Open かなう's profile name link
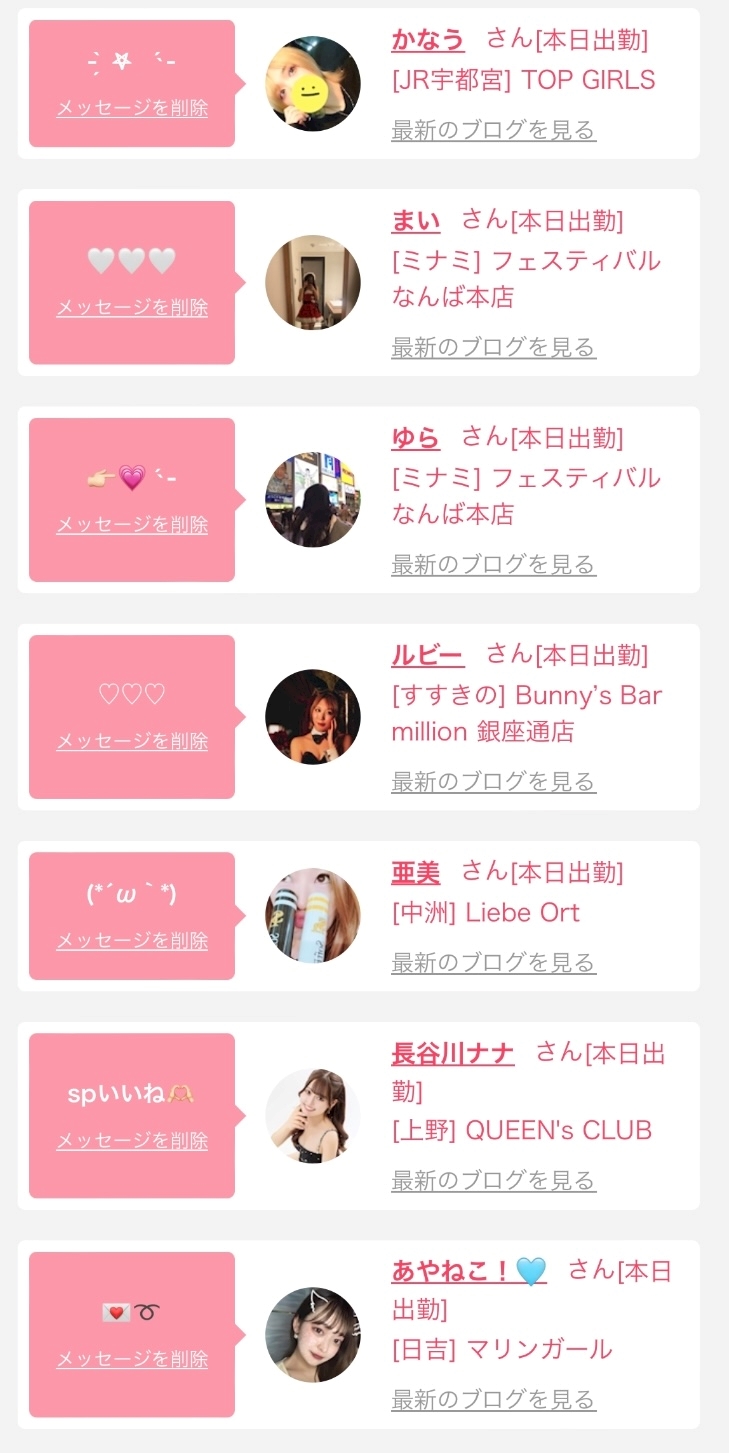Image resolution: width=729 pixels, height=1453 pixels. (x=428, y=40)
